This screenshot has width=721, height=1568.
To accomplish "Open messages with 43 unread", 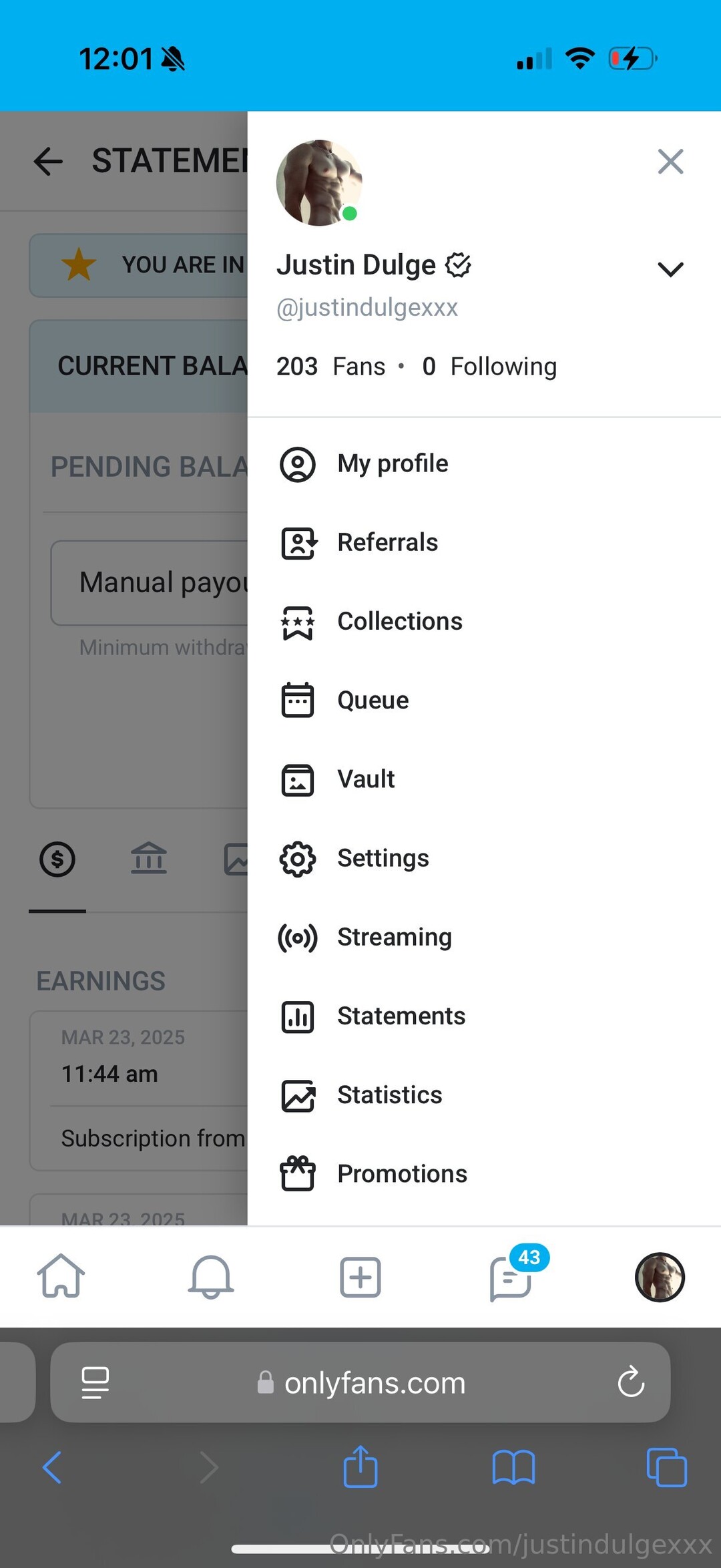I will pyautogui.click(x=511, y=1277).
